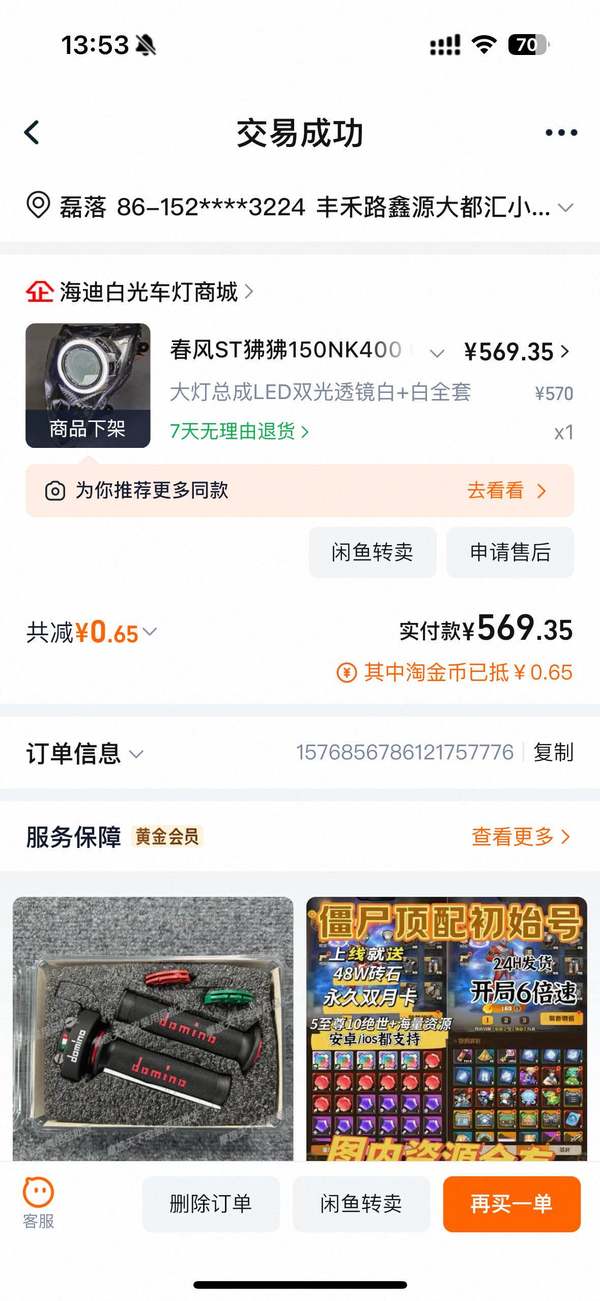Tap 去看看 for similar item recommendations

507,490
